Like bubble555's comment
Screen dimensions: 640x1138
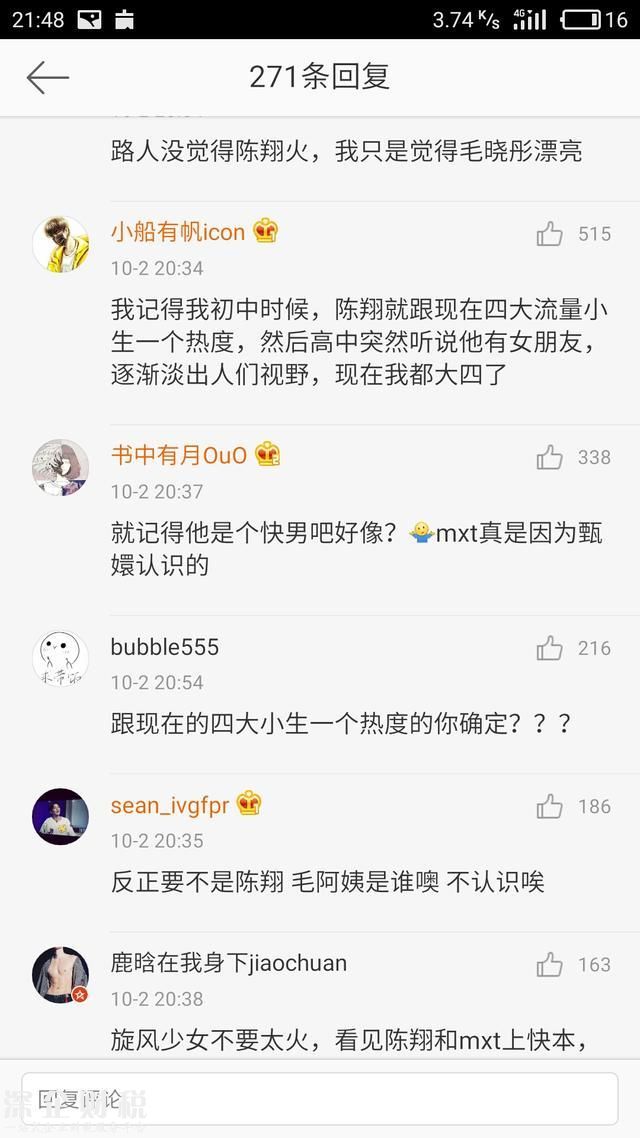point(550,648)
